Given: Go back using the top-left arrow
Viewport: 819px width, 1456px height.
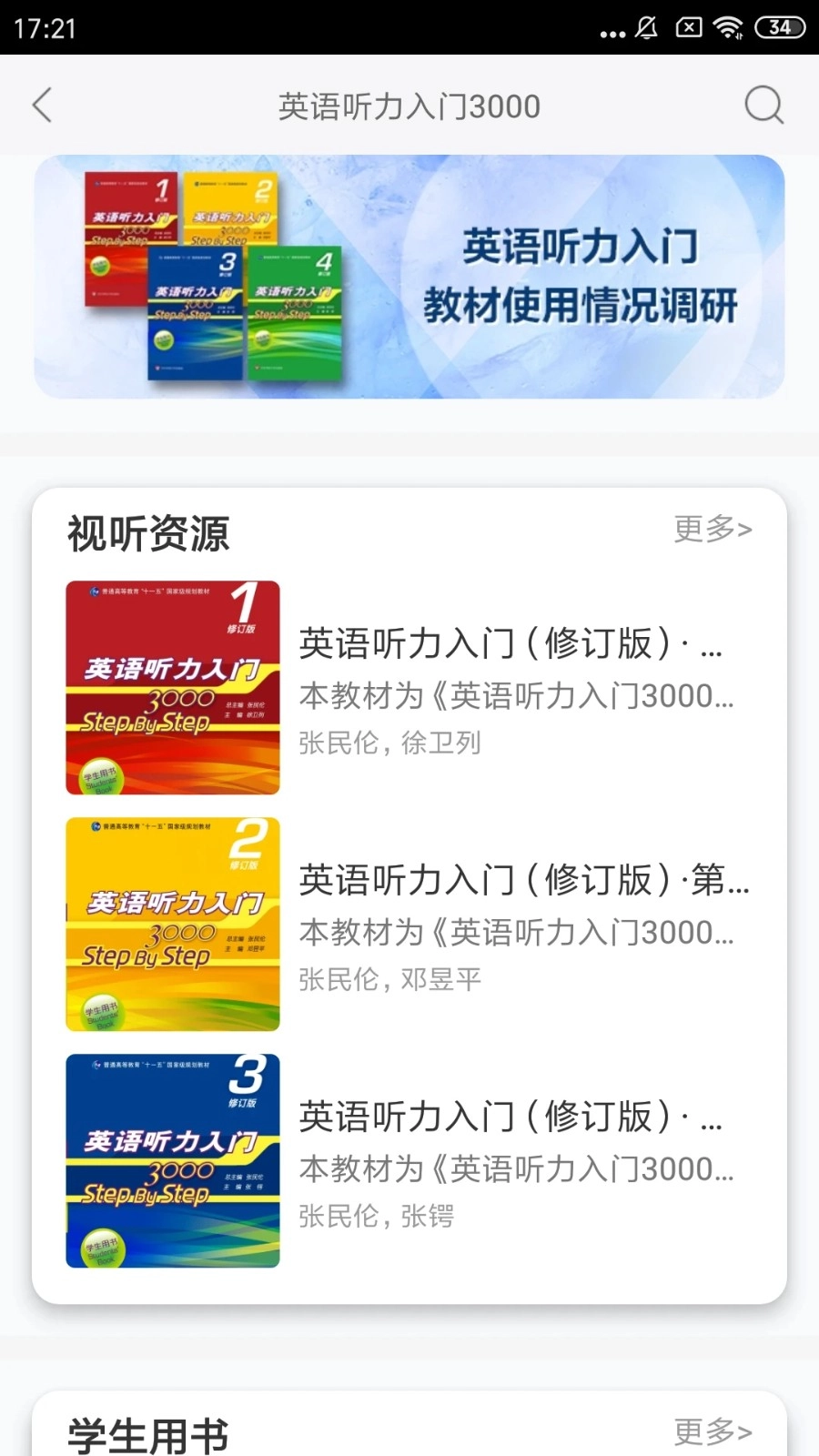Looking at the screenshot, I should click(x=42, y=106).
